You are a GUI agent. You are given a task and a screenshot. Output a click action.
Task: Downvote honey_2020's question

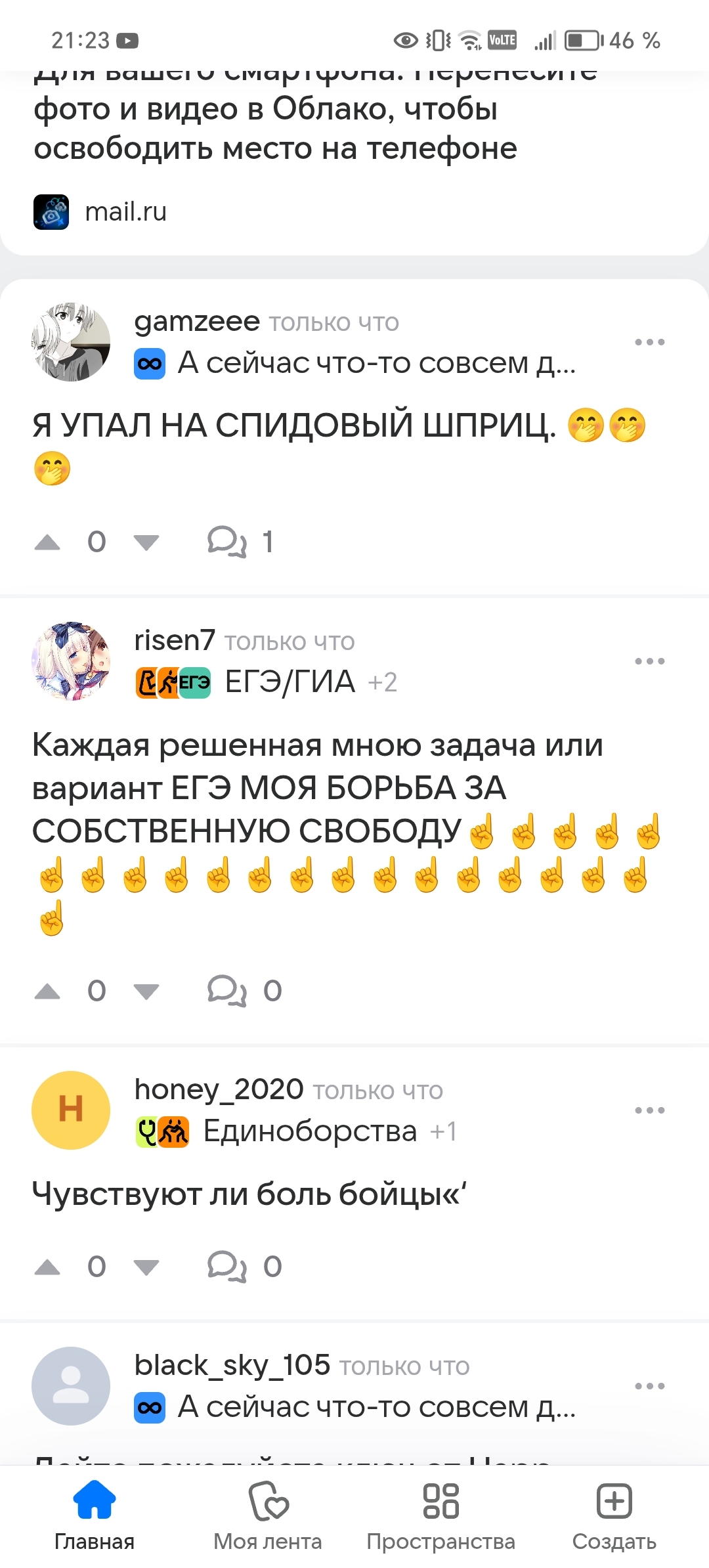146,1267
